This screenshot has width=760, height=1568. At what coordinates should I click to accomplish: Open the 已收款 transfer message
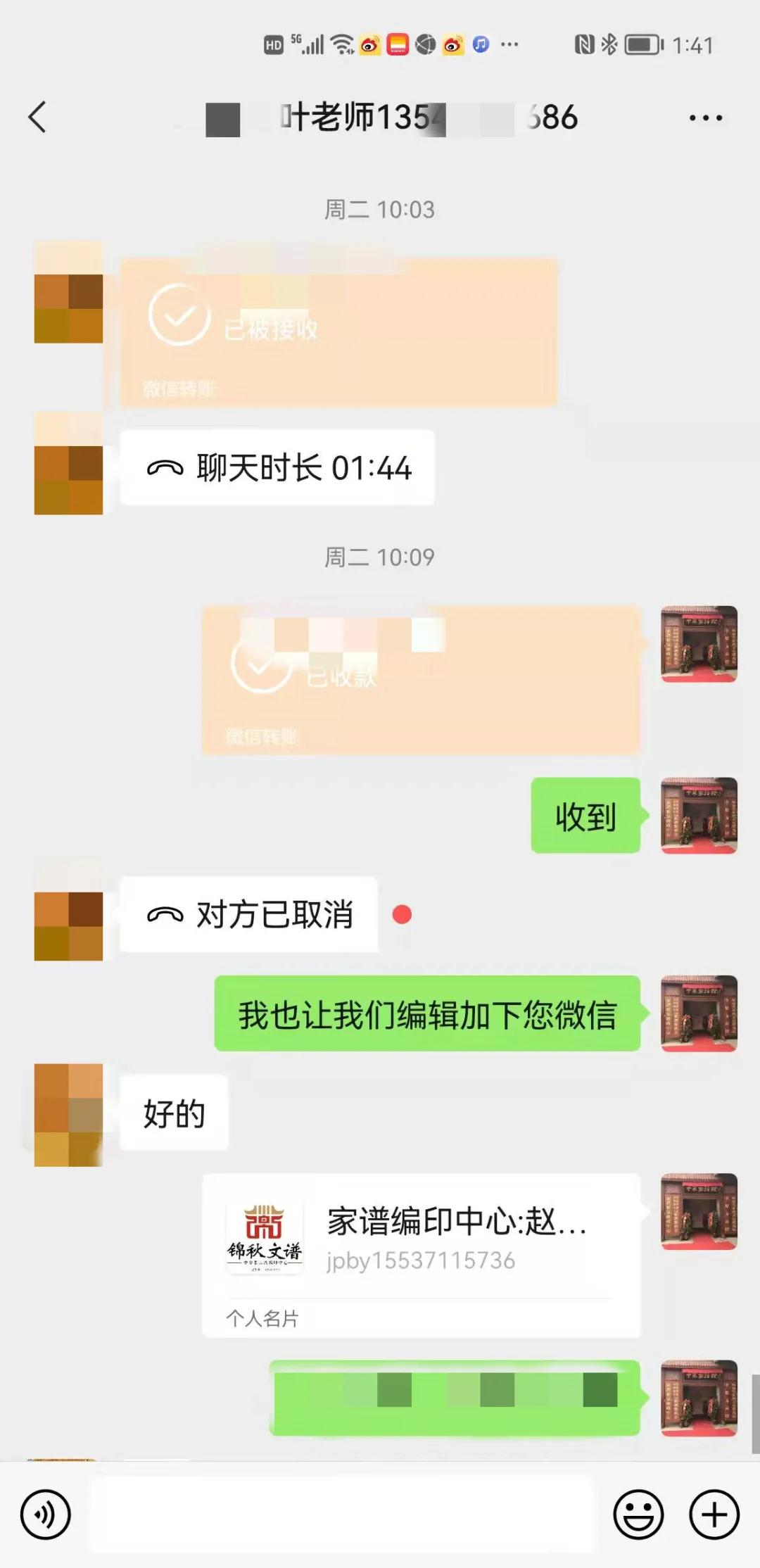coord(421,681)
